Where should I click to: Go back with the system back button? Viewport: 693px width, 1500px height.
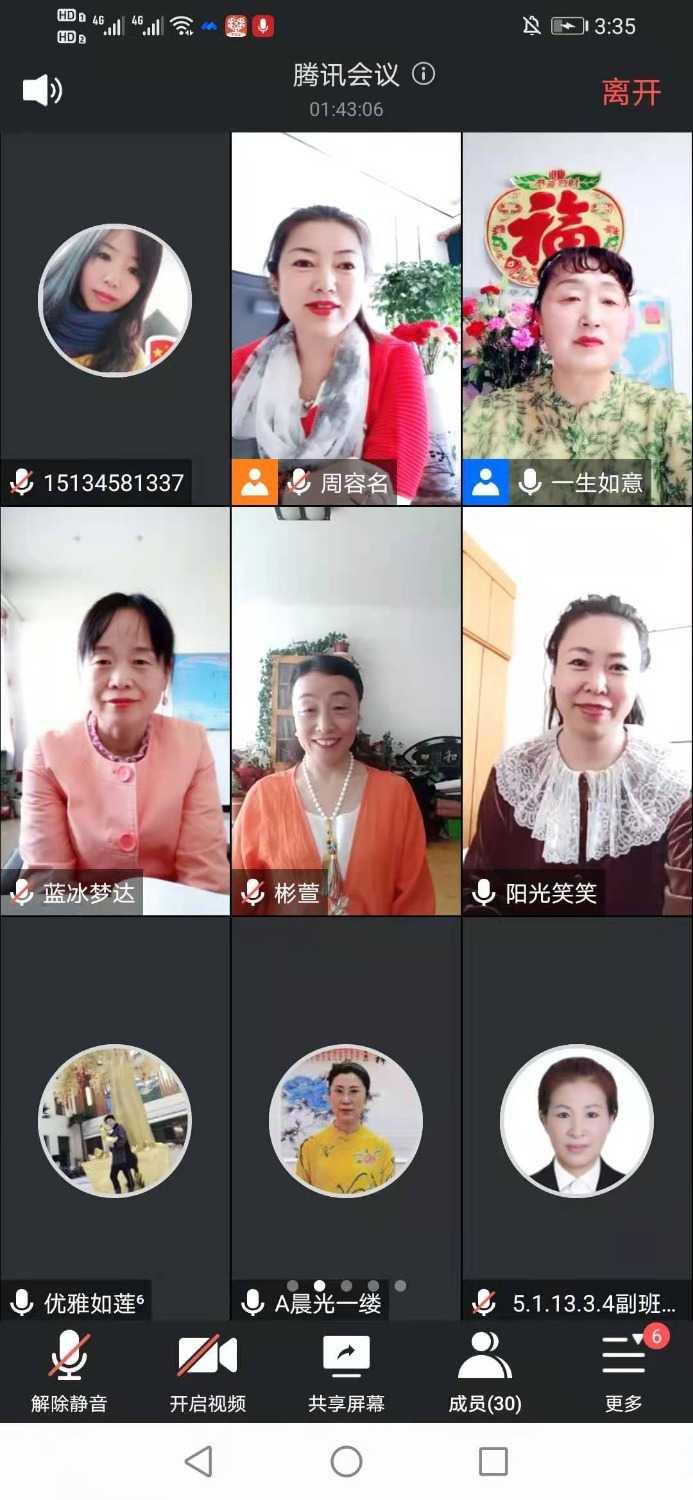coord(199,1461)
